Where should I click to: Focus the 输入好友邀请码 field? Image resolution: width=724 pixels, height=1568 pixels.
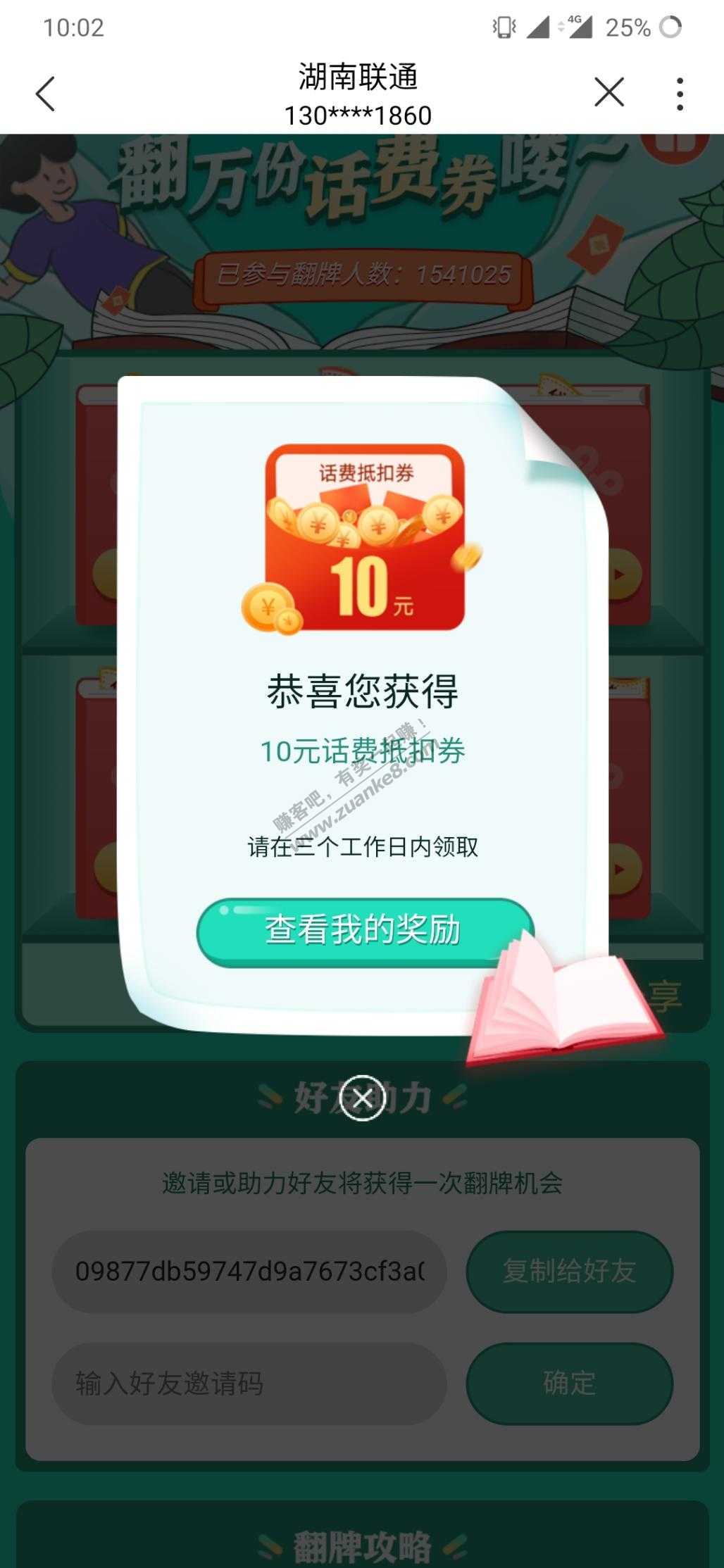tap(249, 1384)
